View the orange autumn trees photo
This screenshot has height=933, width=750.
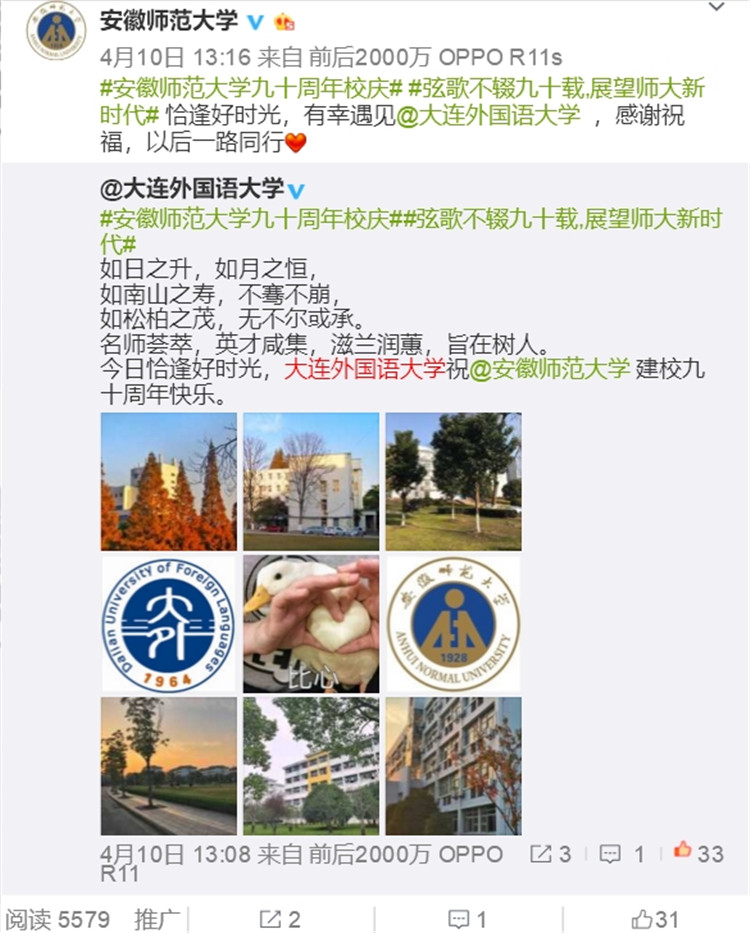(168, 481)
